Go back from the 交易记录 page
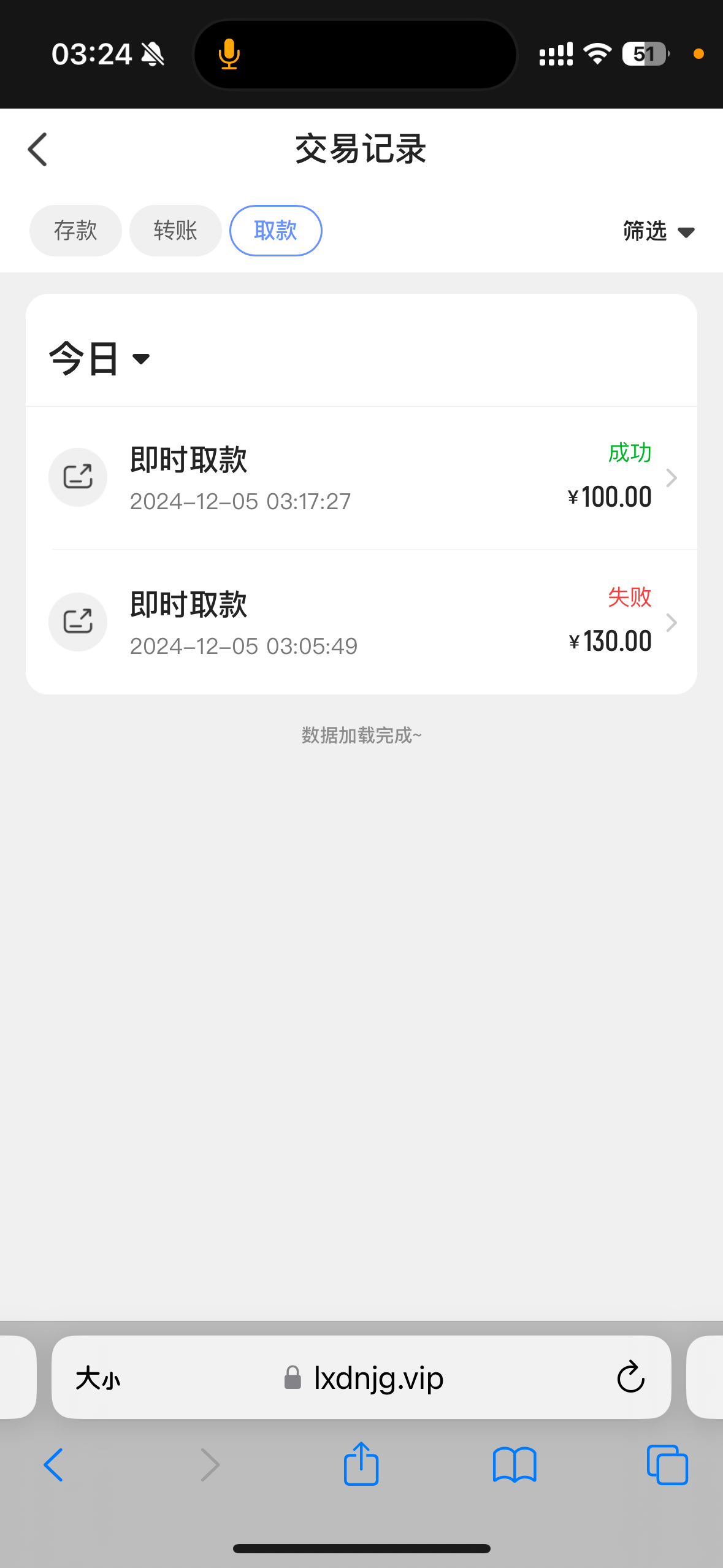This screenshot has width=723, height=1568. tap(38, 150)
